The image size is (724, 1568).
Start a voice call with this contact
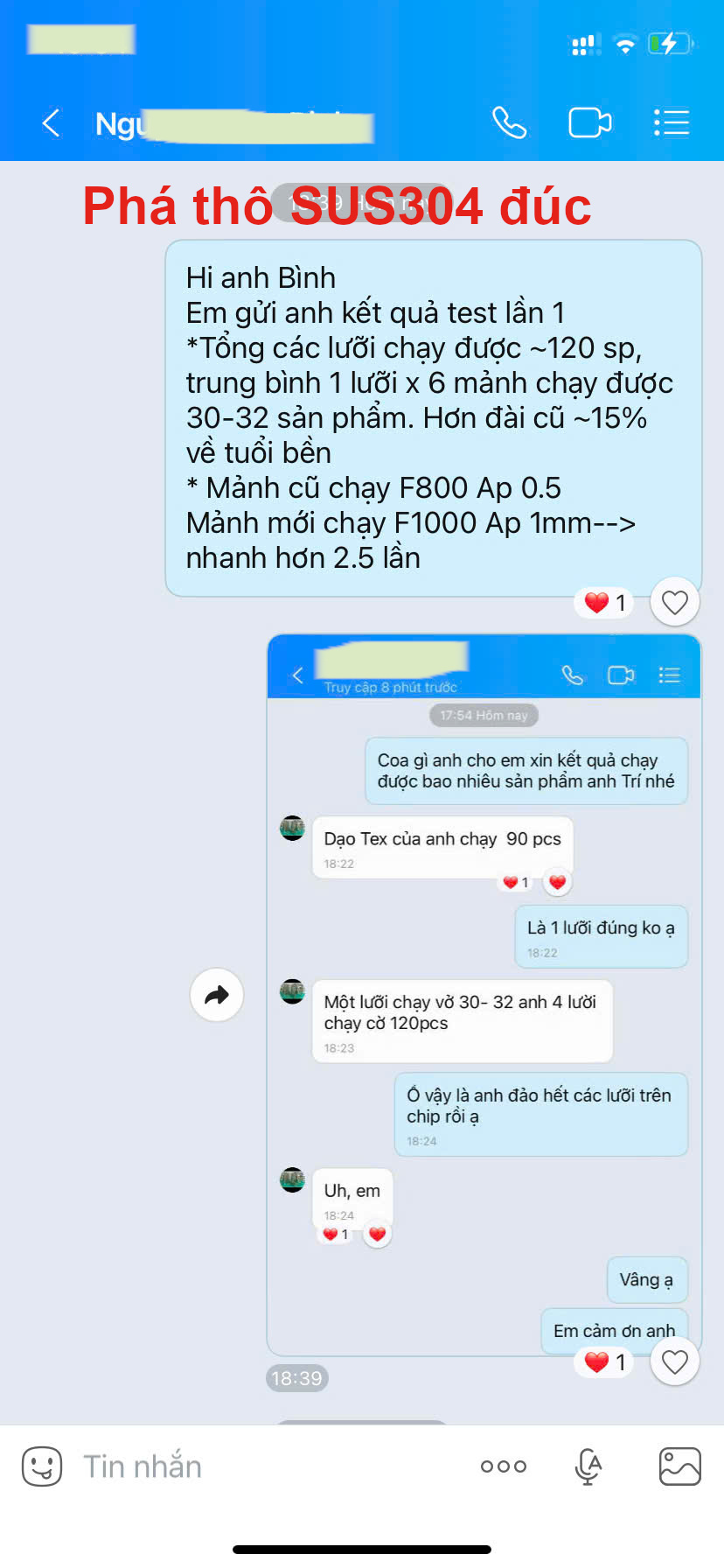click(x=509, y=122)
